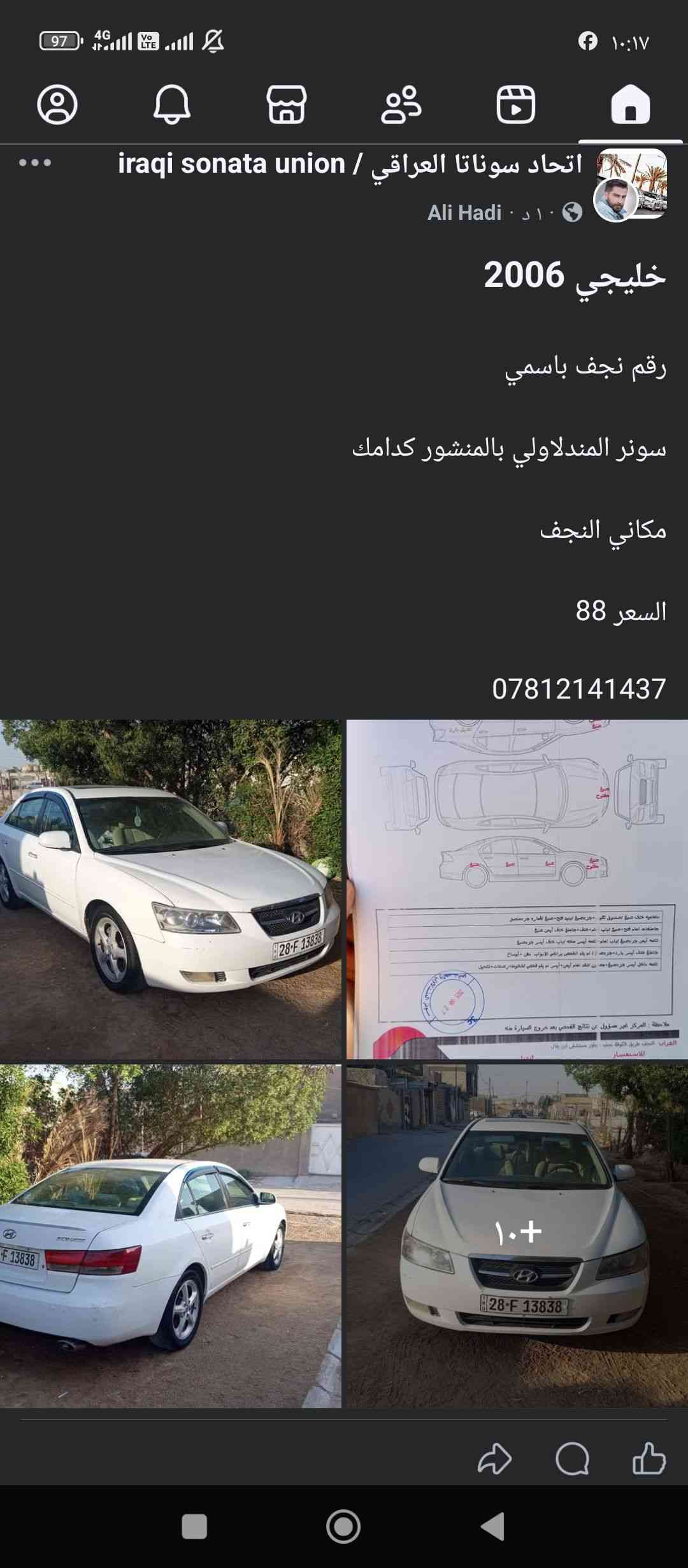Comment on the post
The width and height of the screenshot is (688, 1568).
[x=572, y=1458]
